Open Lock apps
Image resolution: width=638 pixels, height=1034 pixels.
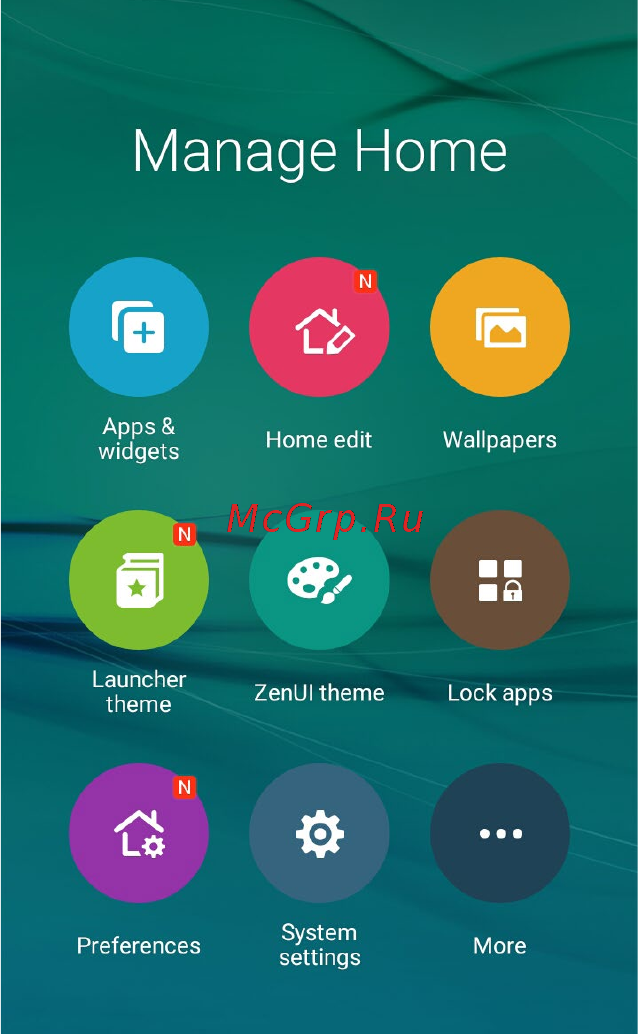coord(500,581)
